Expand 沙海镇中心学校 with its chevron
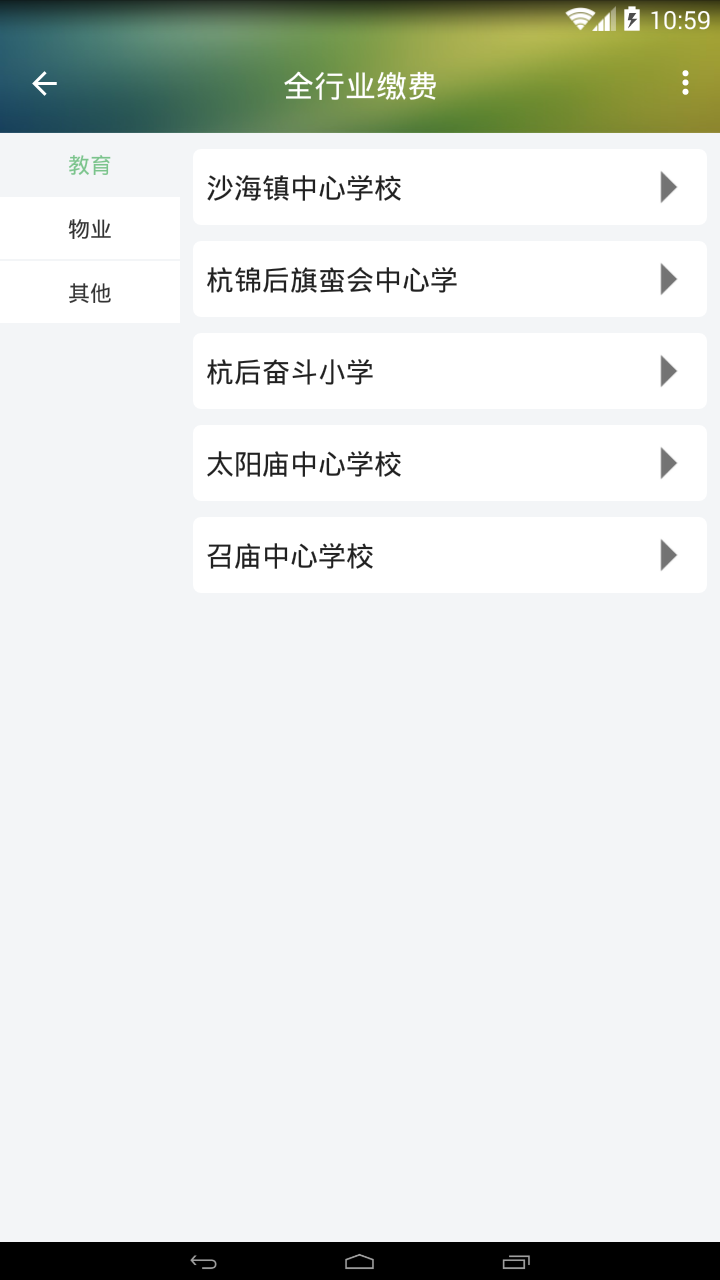 pos(667,187)
